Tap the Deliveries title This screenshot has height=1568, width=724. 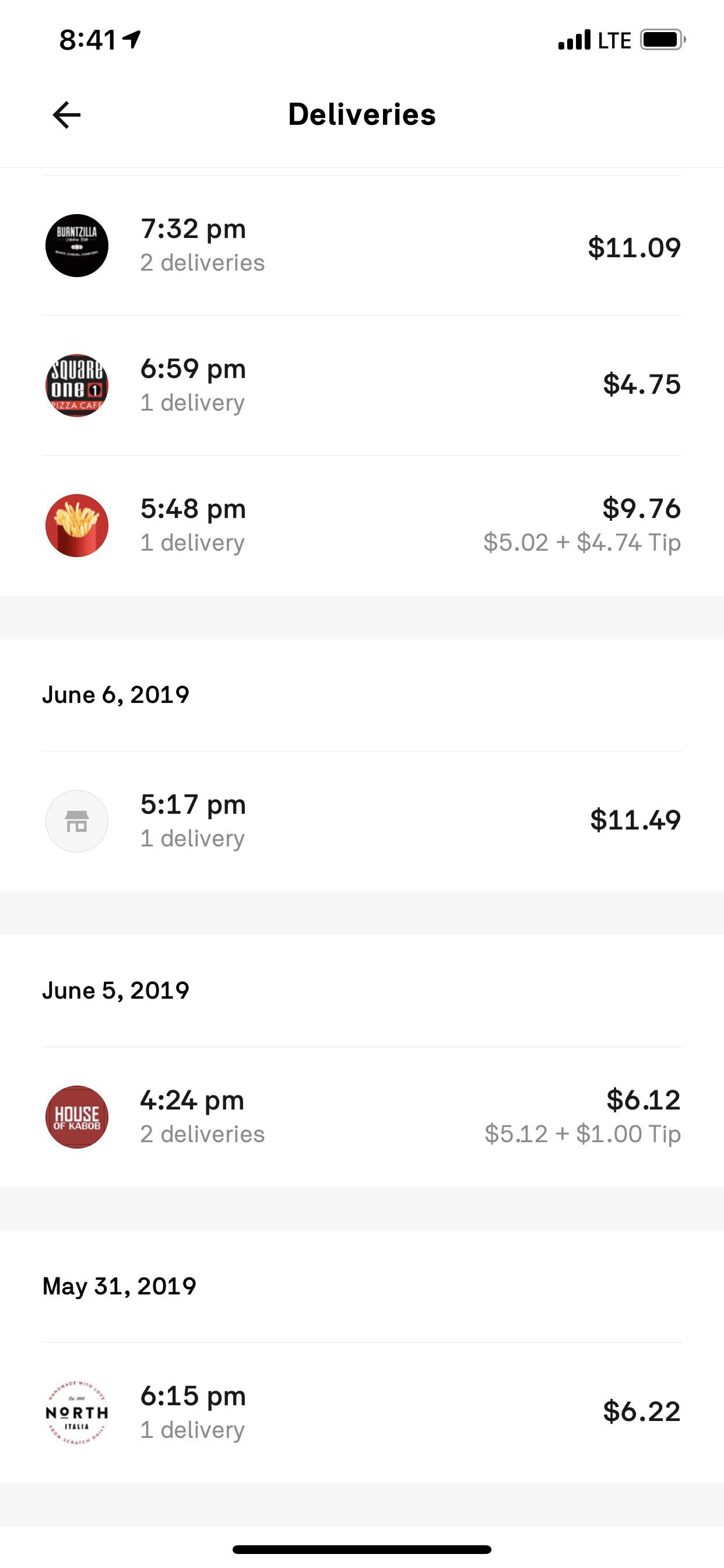(362, 114)
